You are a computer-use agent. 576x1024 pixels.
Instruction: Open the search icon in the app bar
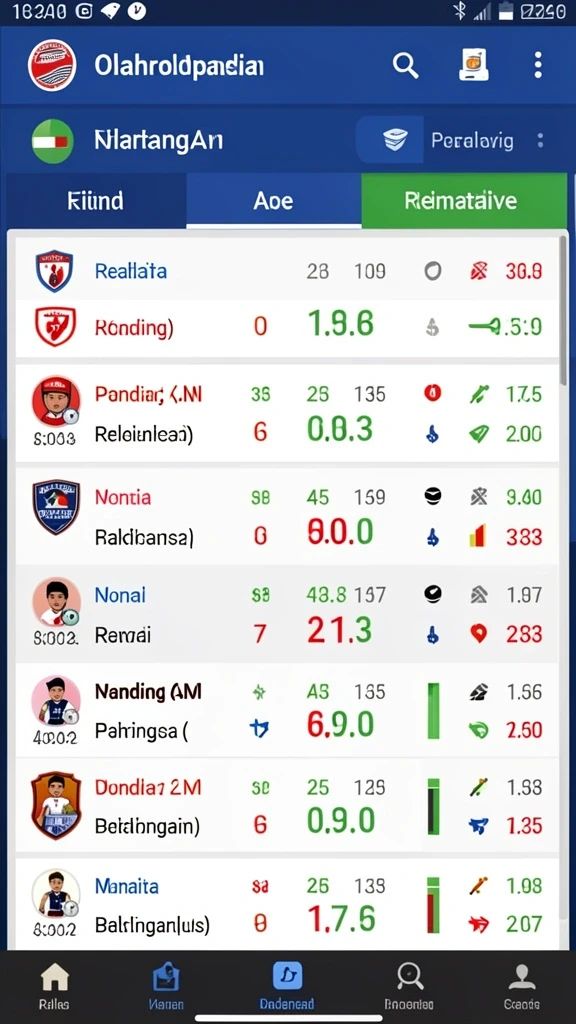[406, 65]
